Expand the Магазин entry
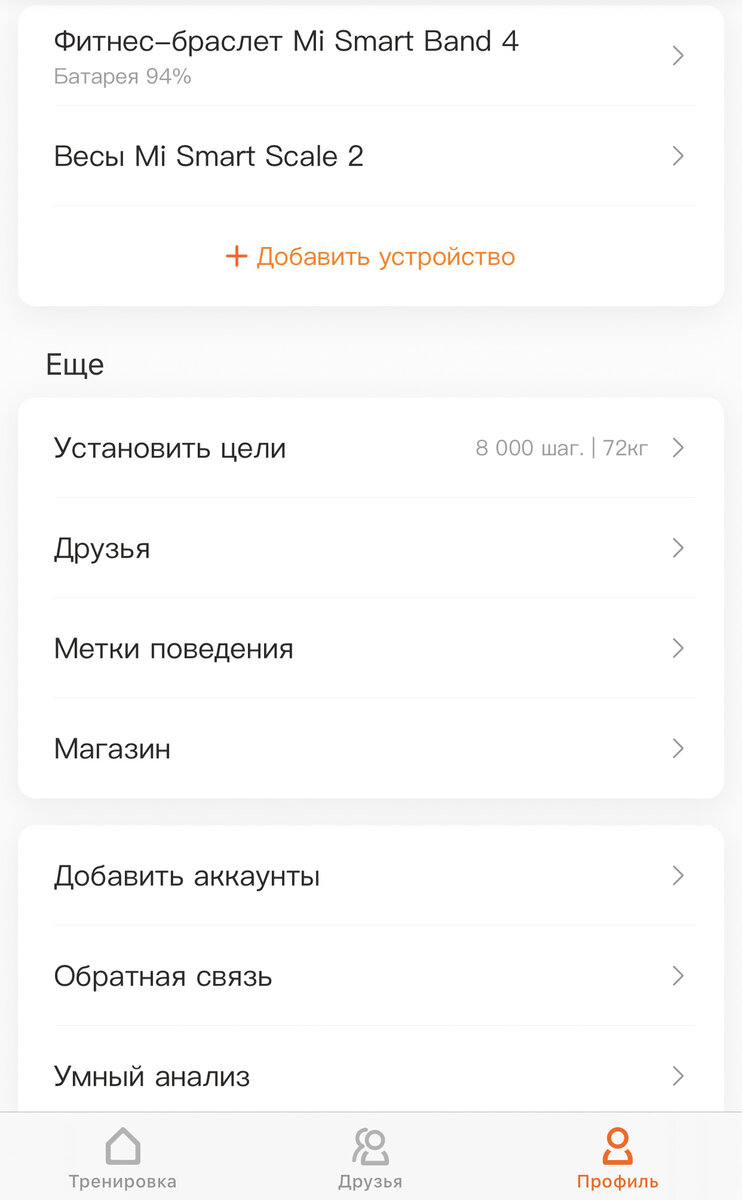This screenshot has height=1200, width=742. (x=370, y=748)
